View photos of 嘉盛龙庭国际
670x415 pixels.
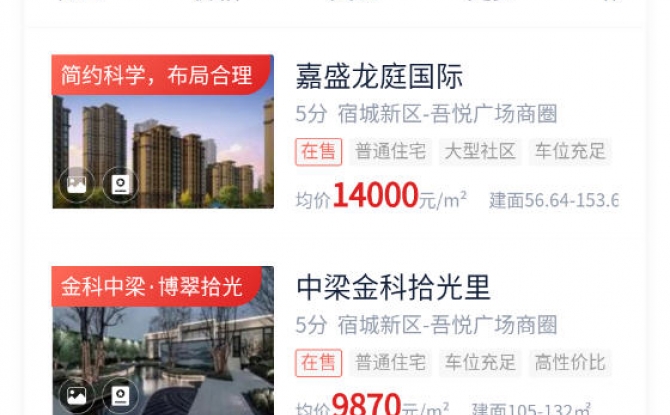tap(77, 184)
